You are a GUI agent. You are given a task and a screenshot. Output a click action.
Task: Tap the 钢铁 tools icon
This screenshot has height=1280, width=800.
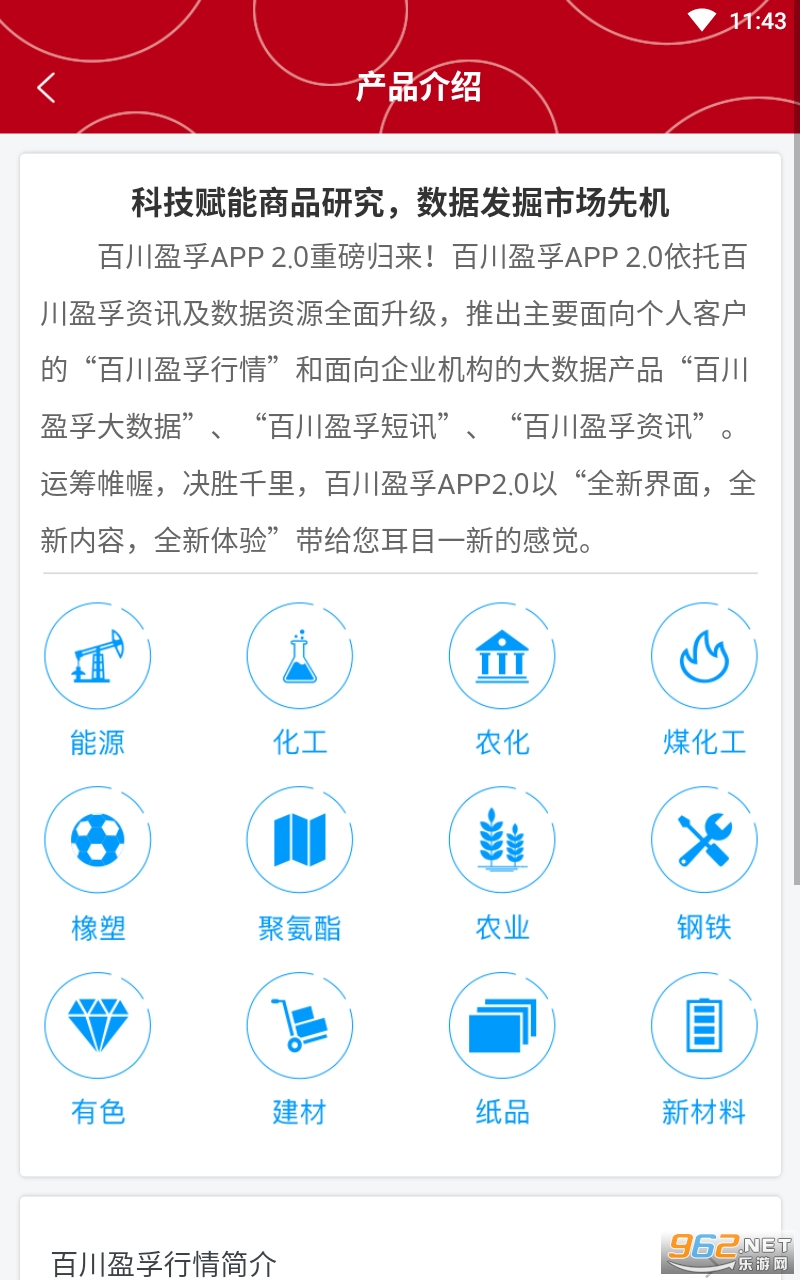704,840
